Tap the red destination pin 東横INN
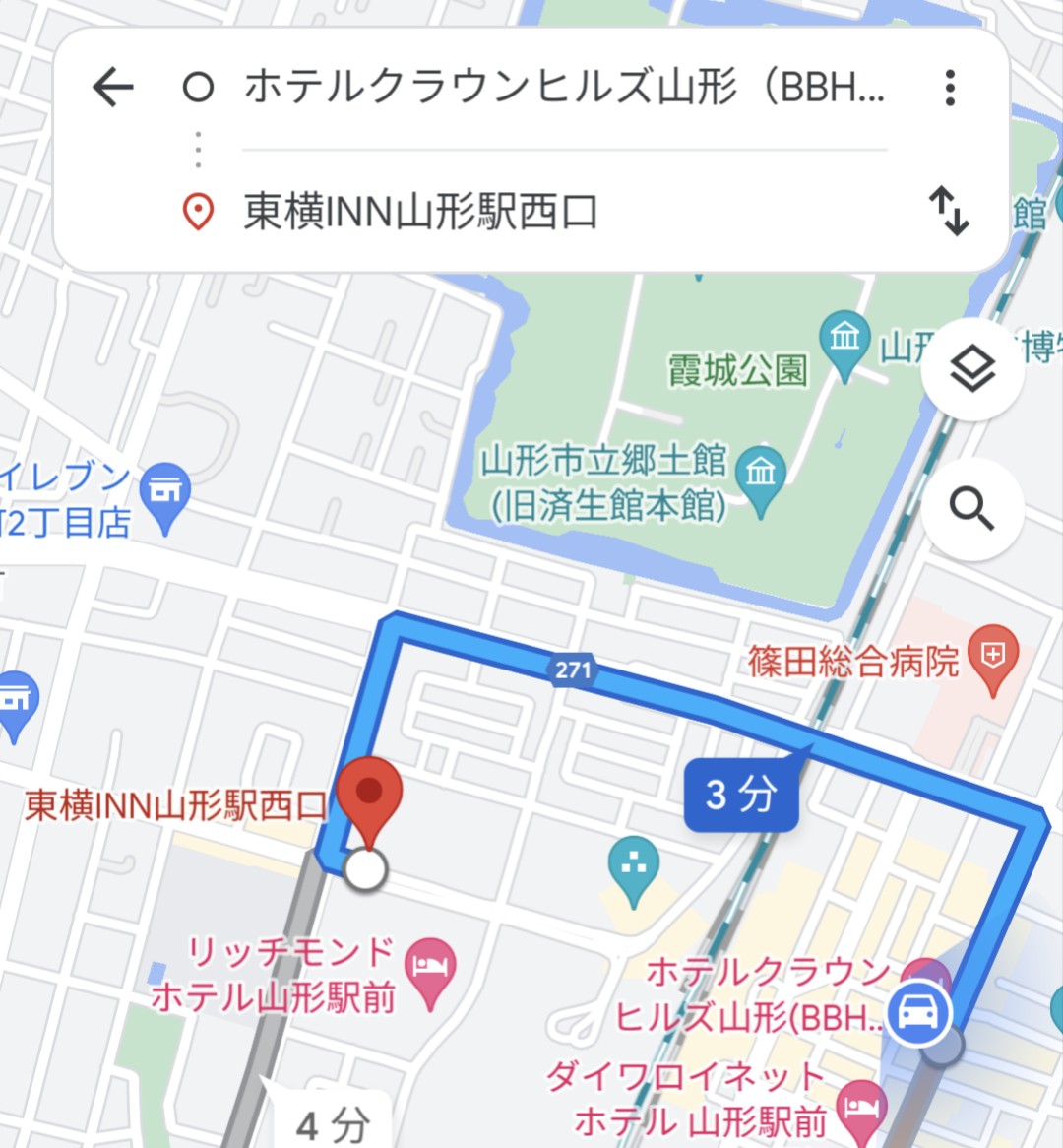Image resolution: width=1063 pixels, height=1148 pixels. [x=369, y=794]
